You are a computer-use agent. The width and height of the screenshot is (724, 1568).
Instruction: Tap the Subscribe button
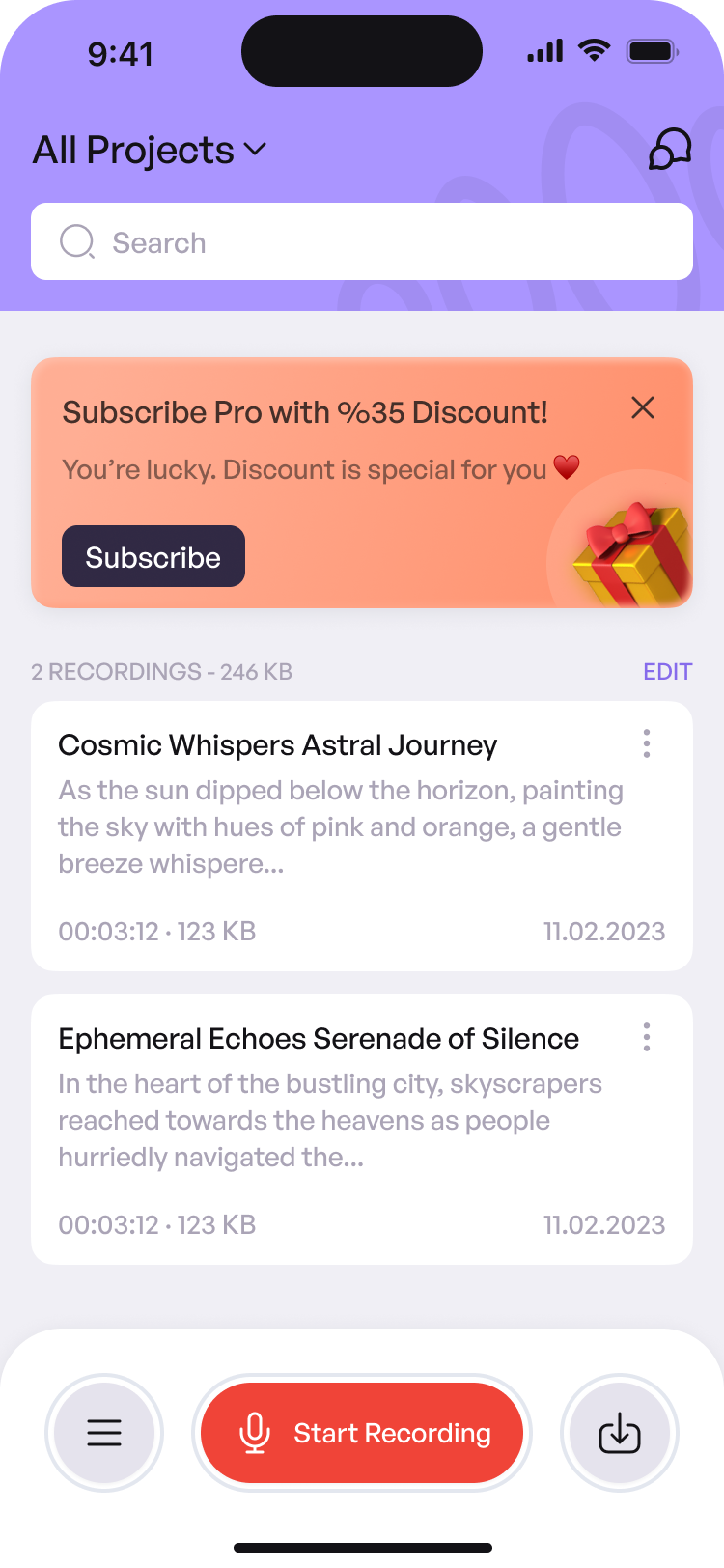(153, 557)
